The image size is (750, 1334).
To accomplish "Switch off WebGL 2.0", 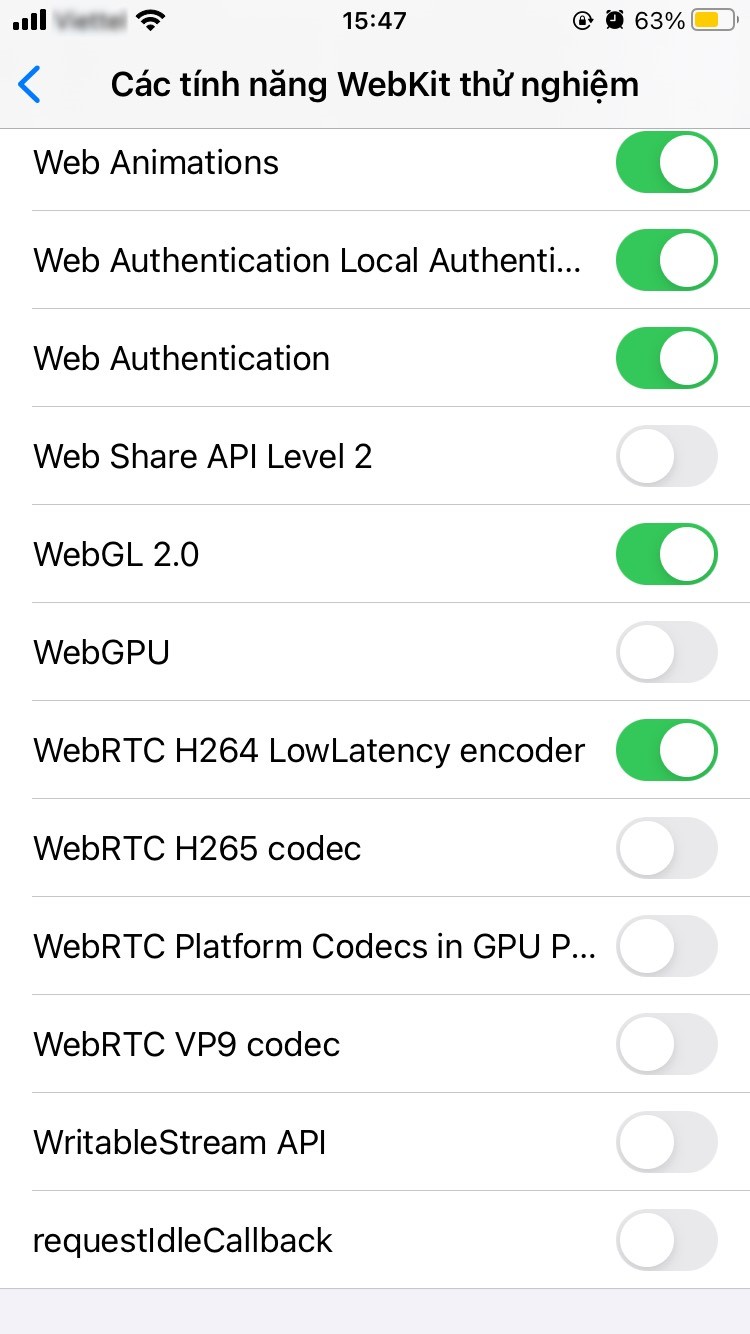I will click(x=667, y=554).
